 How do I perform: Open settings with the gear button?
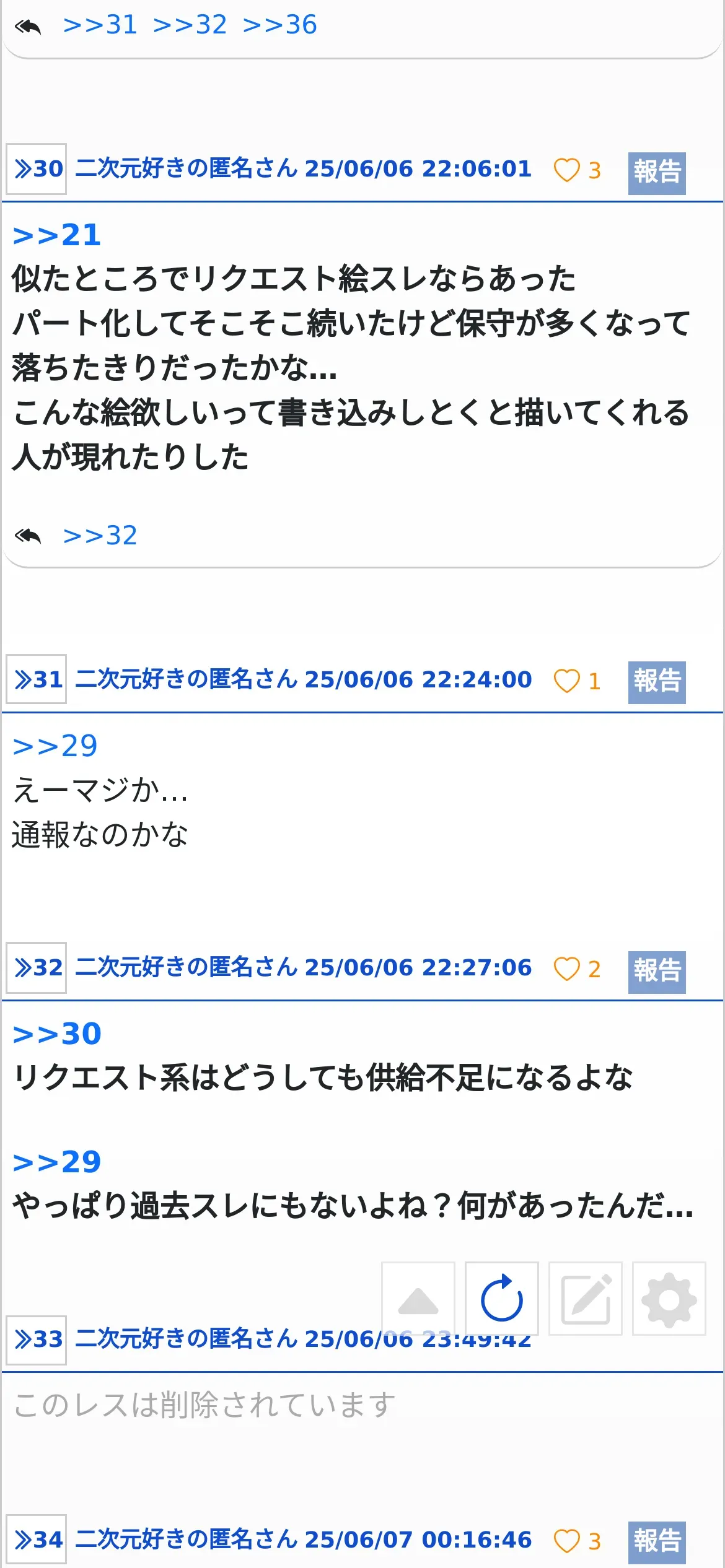(669, 1299)
